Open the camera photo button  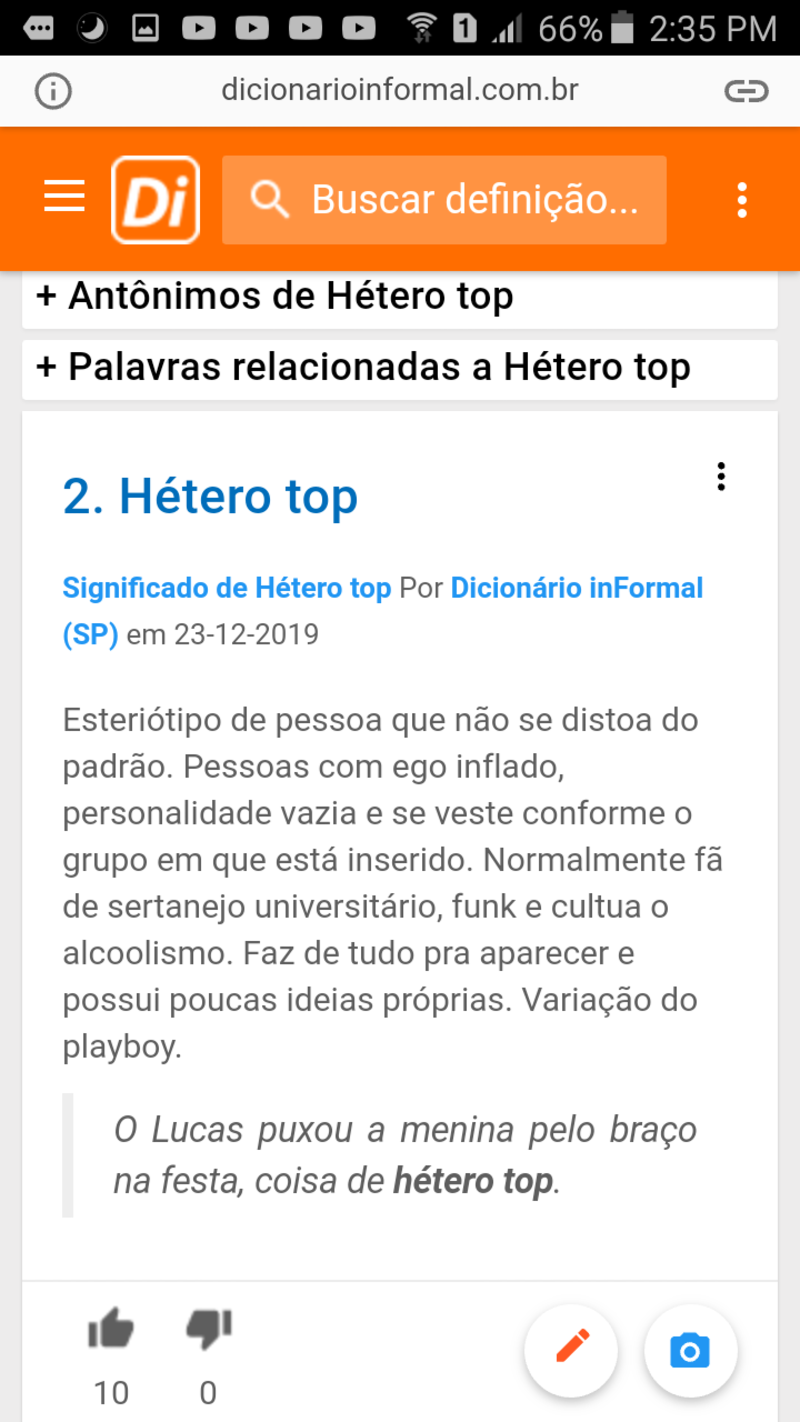coord(691,1350)
